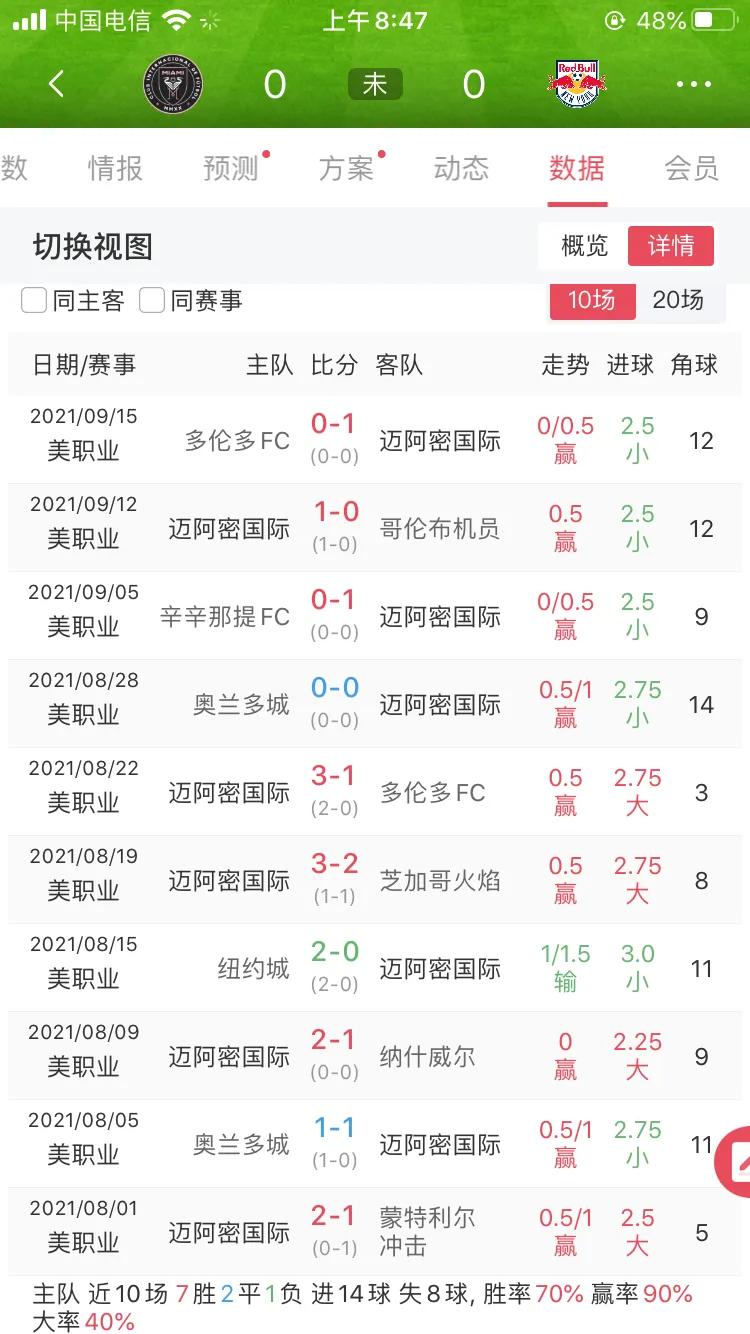This screenshot has width=750, height=1334.
Task: Tap the Inter Miami club crest
Action: click(x=173, y=84)
